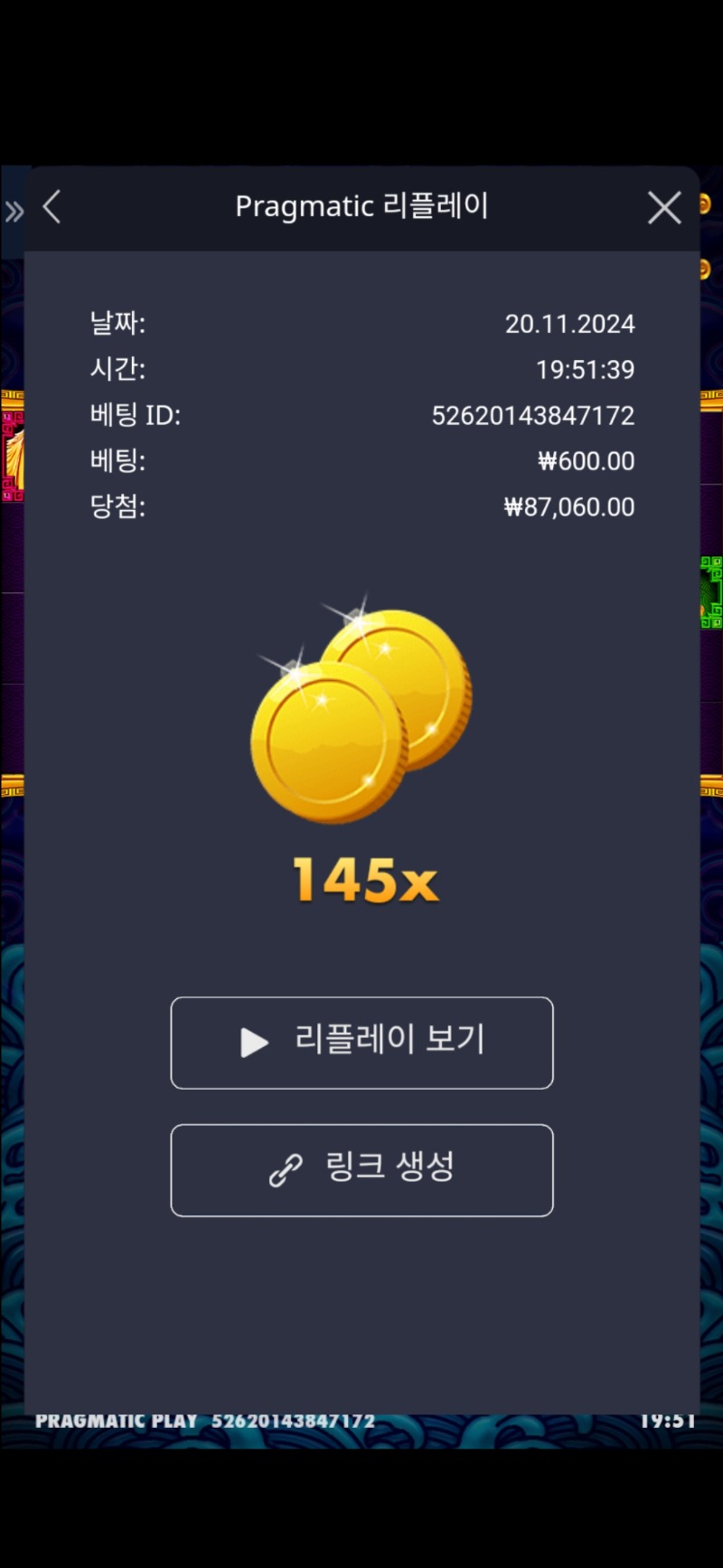Tap the 링크 생성 button

coord(361,1170)
